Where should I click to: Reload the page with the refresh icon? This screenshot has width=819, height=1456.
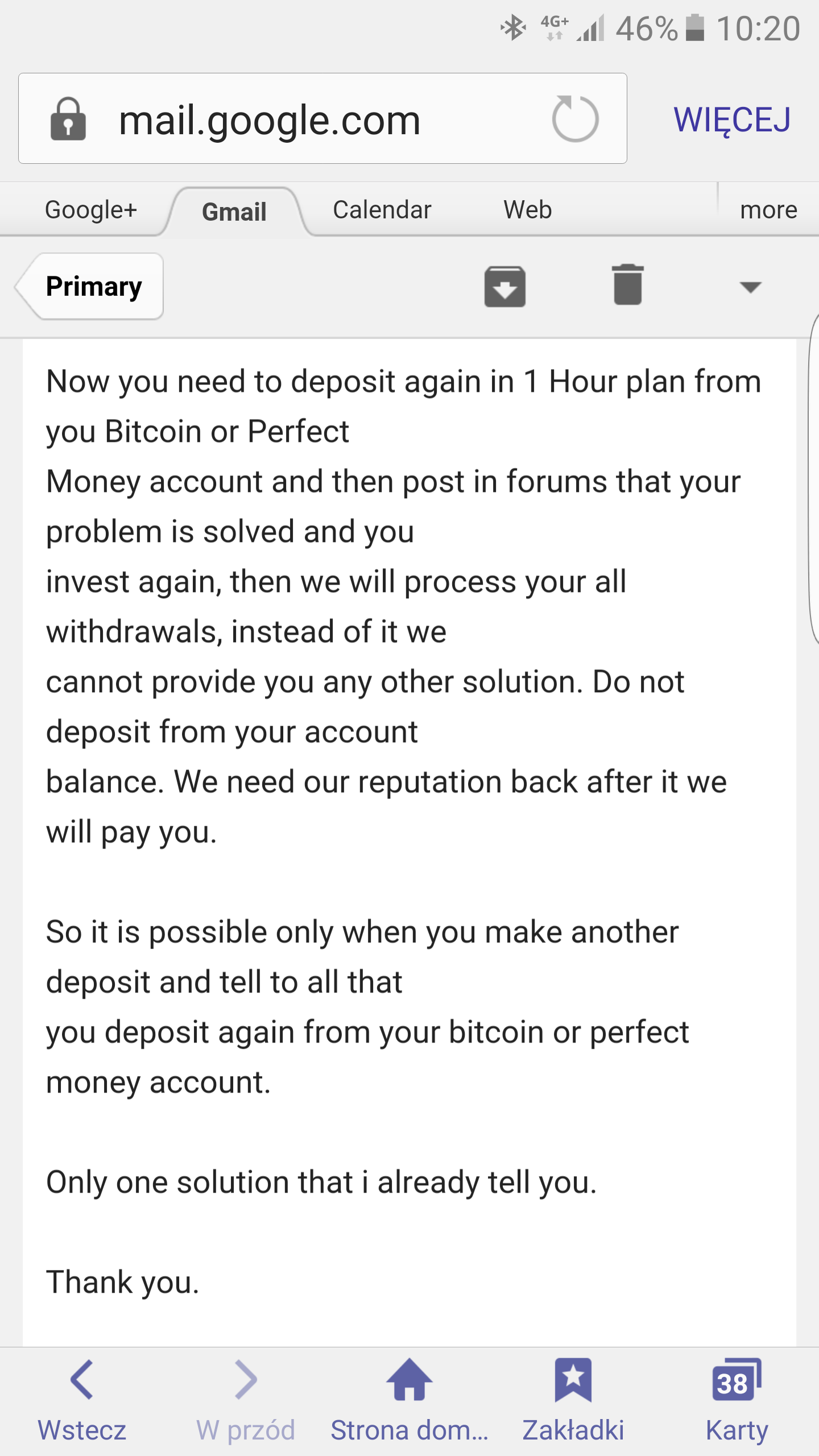(x=575, y=119)
